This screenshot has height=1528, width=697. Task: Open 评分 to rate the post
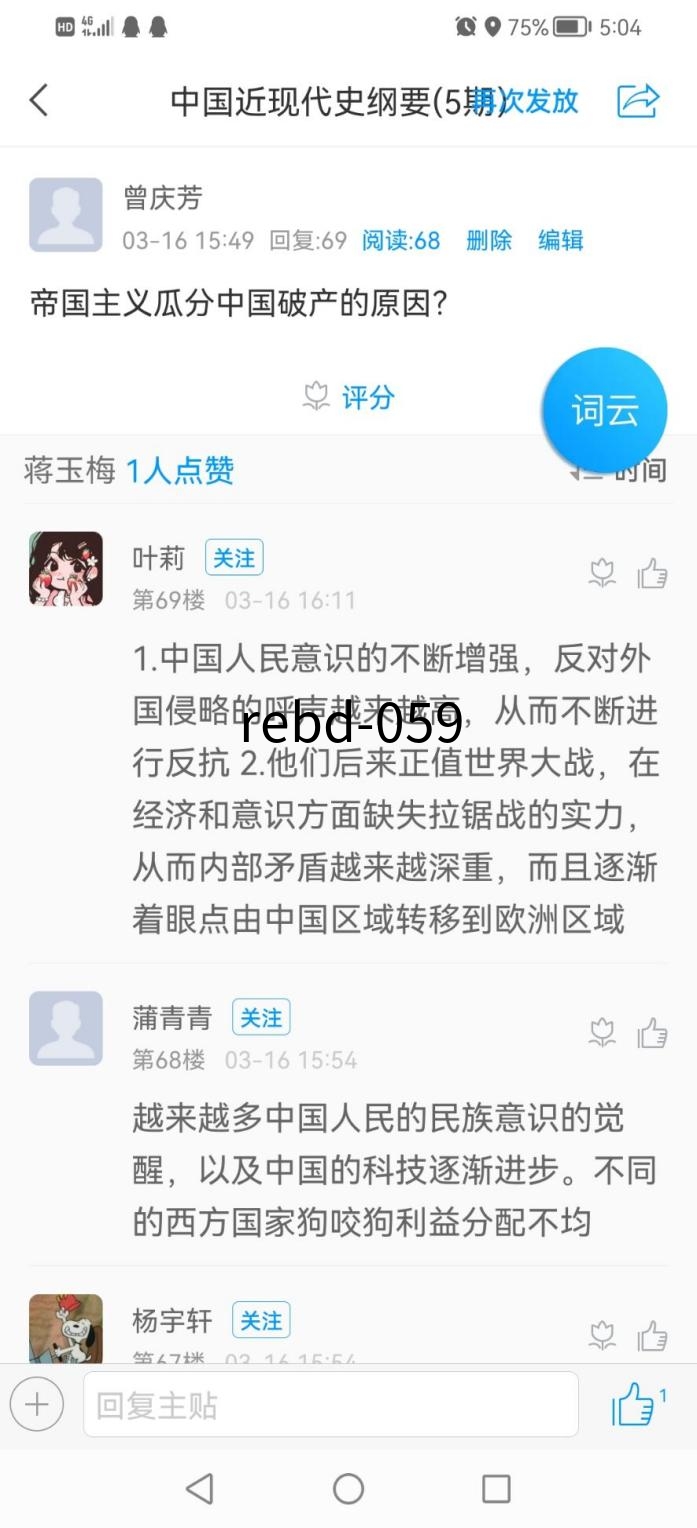click(349, 397)
